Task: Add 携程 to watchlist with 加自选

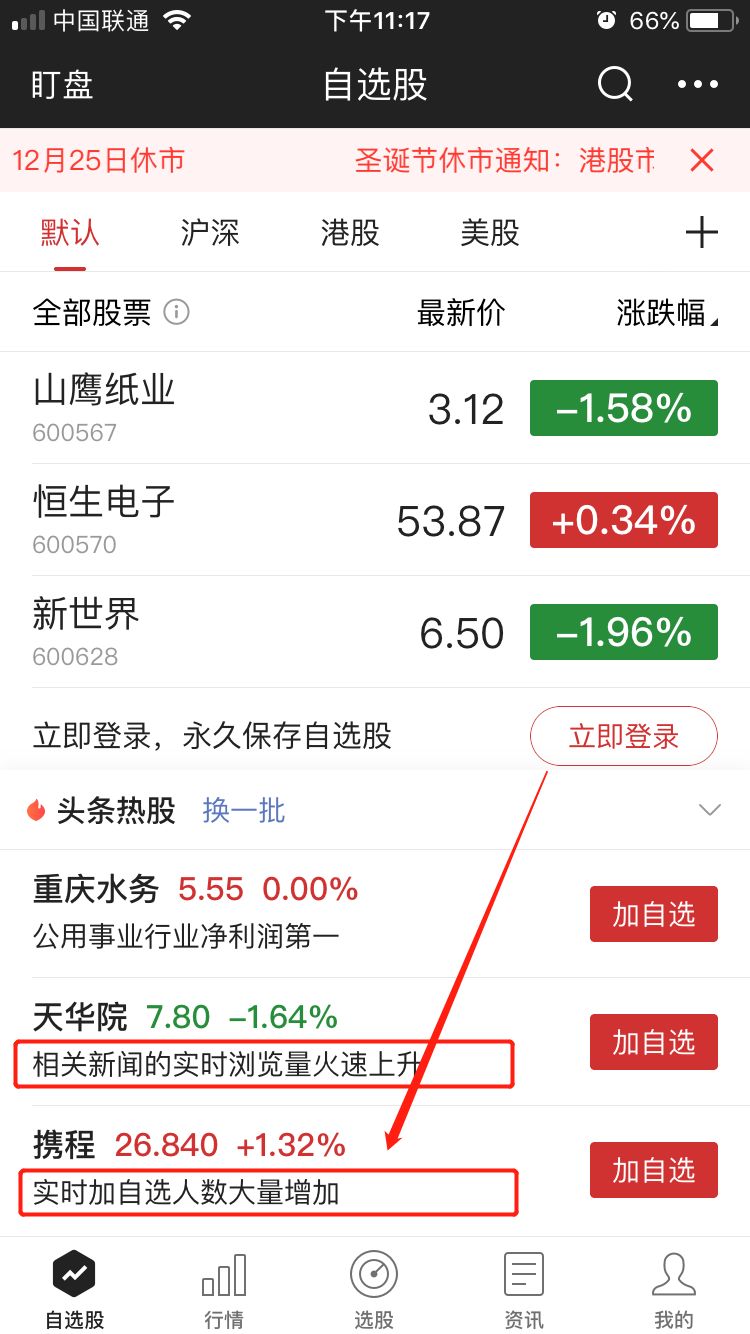Action: [653, 1170]
